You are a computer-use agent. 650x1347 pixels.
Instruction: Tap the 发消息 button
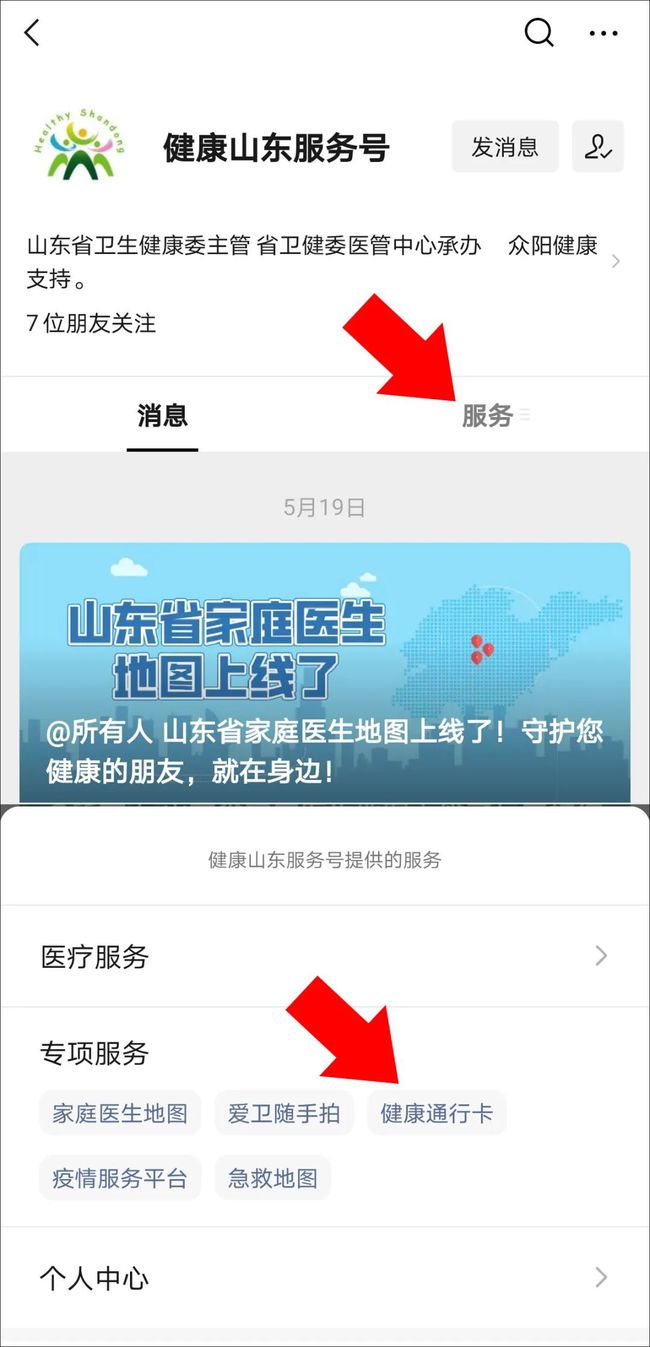point(505,147)
